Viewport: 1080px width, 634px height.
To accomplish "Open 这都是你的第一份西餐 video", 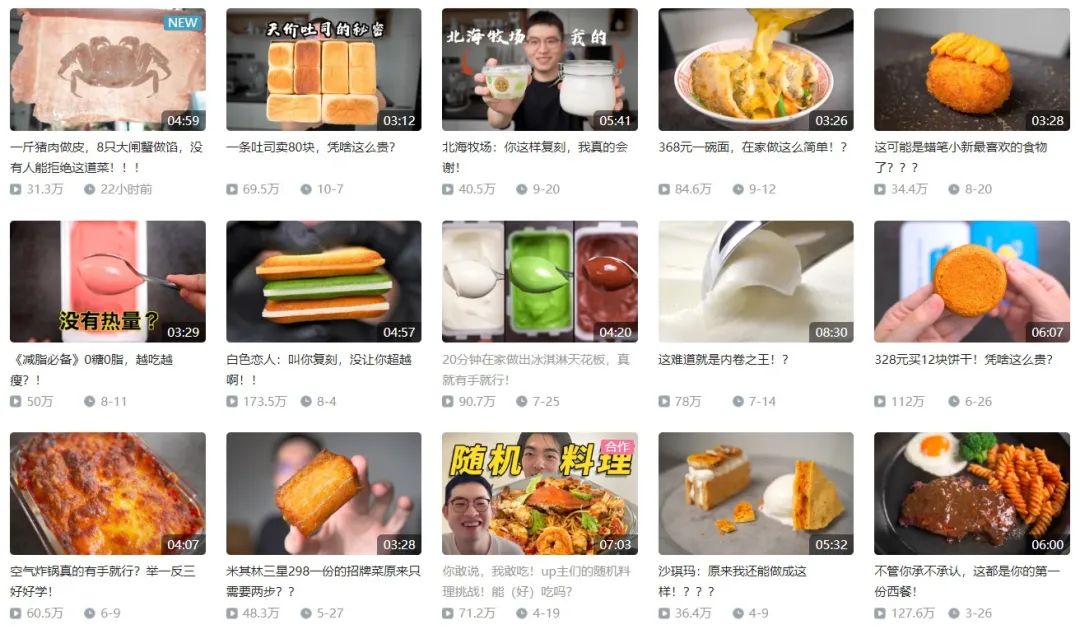I will 971,493.
